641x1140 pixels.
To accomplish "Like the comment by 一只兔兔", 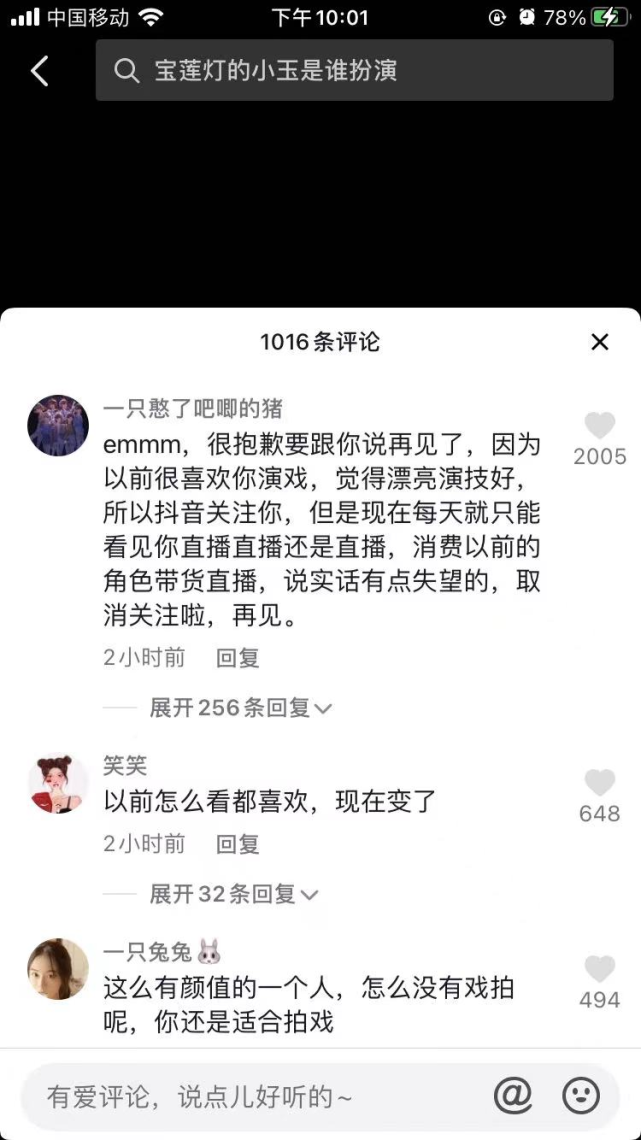I will click(x=599, y=969).
